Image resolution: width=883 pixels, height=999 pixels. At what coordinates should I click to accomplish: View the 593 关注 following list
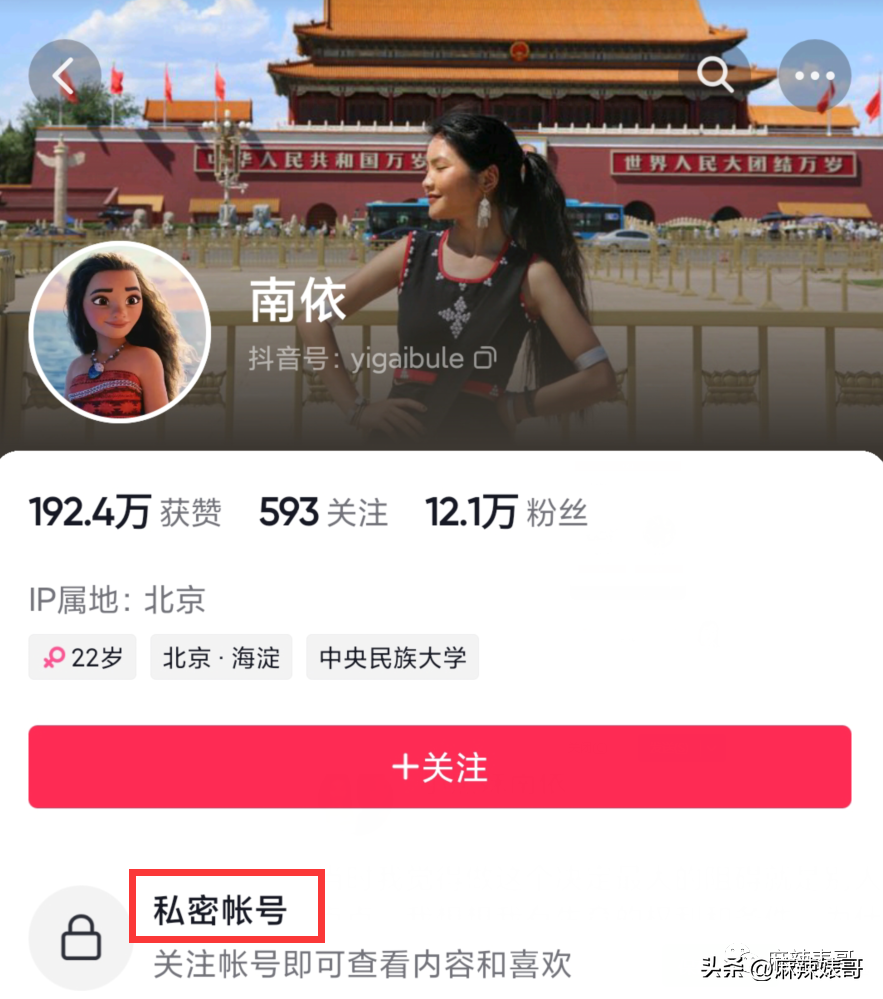click(323, 513)
